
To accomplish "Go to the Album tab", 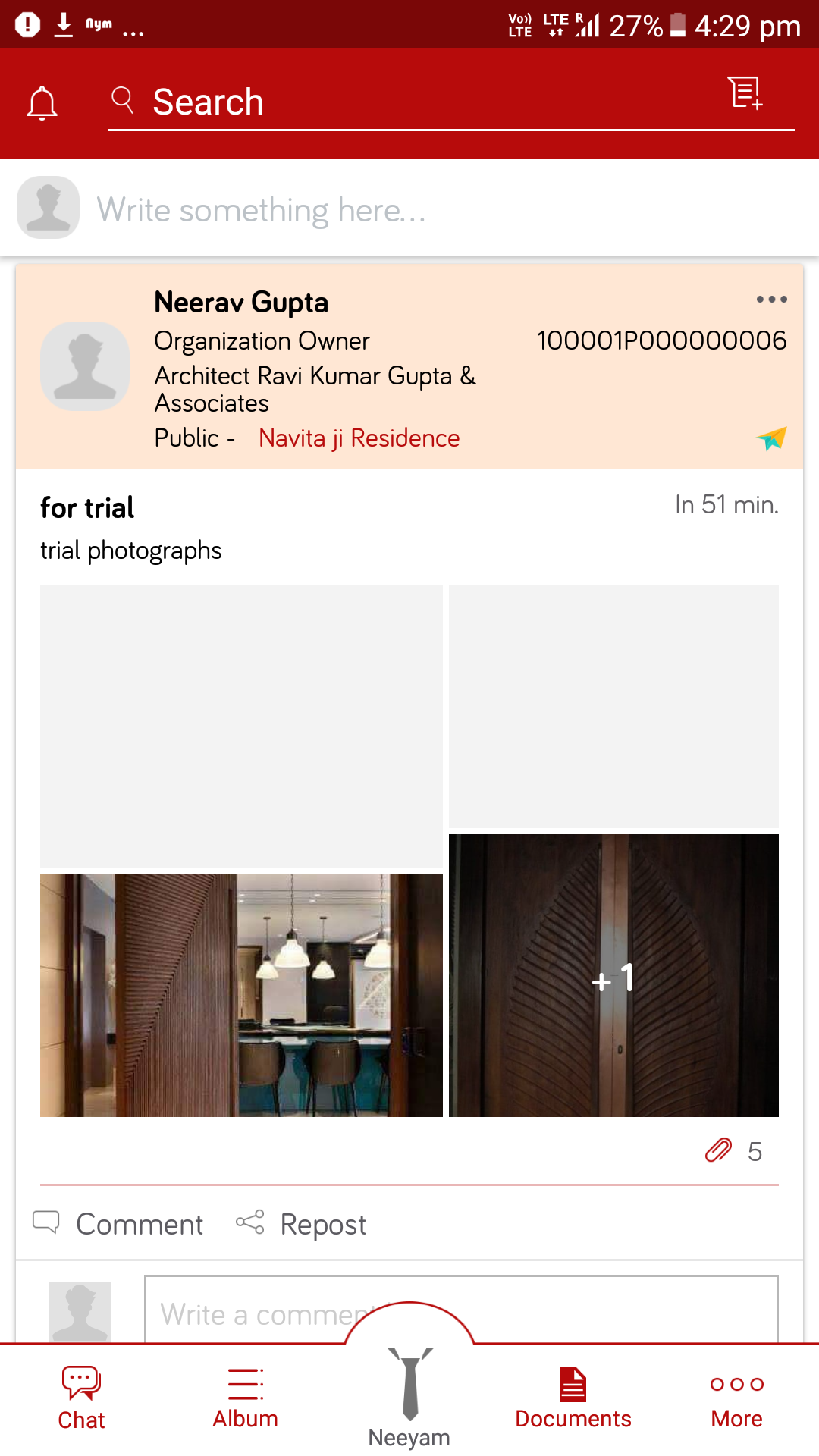I will click(245, 1399).
